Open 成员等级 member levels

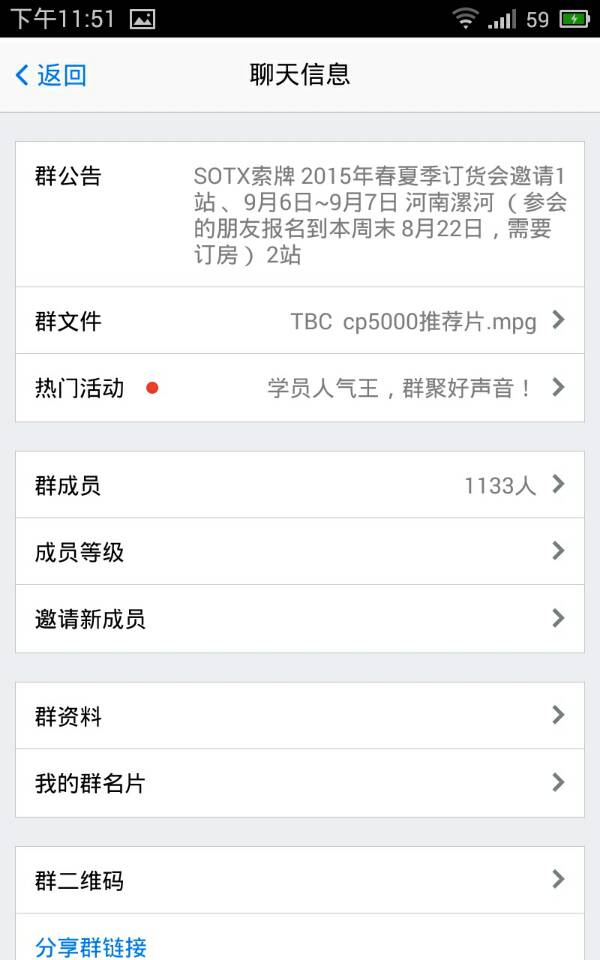click(x=300, y=552)
